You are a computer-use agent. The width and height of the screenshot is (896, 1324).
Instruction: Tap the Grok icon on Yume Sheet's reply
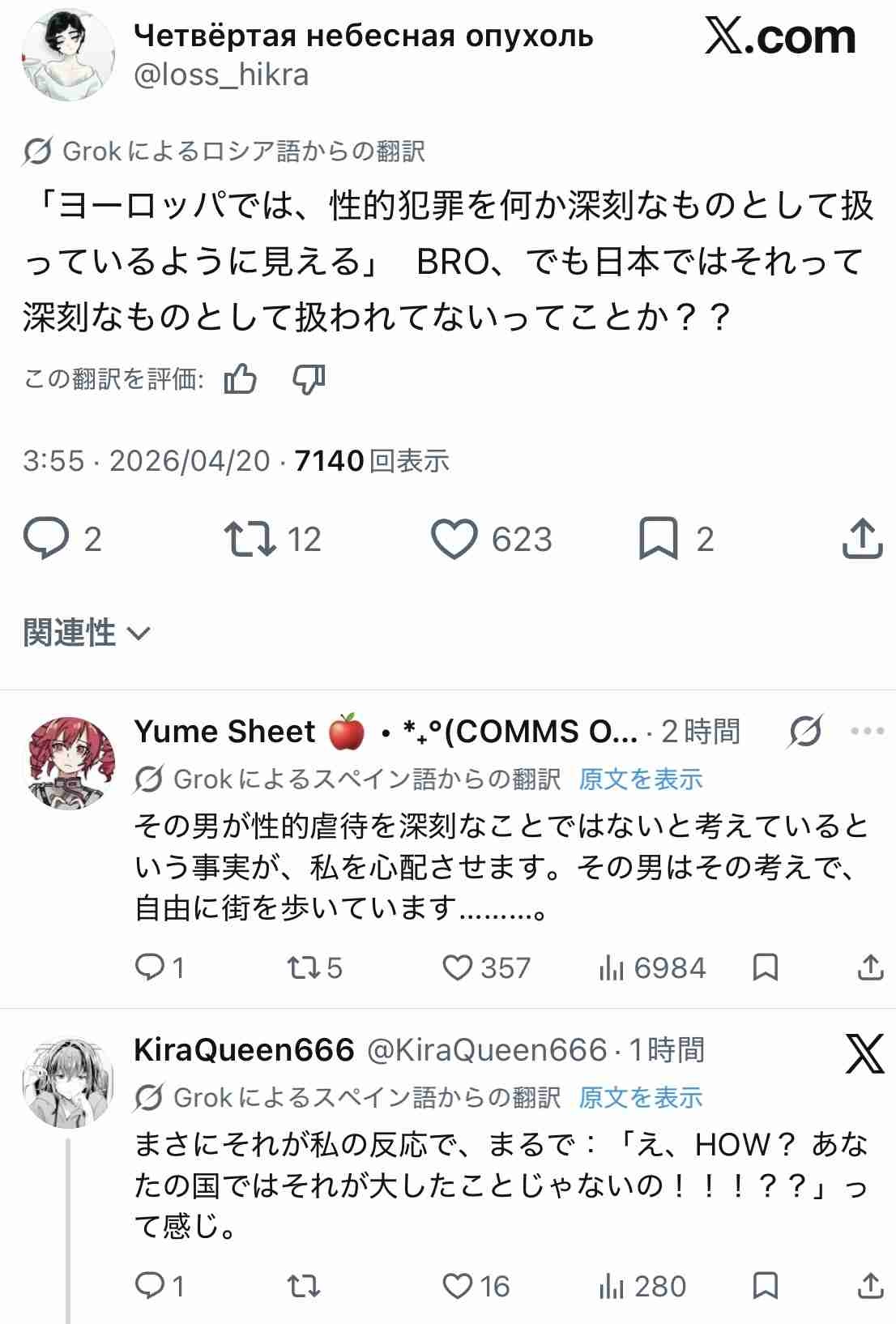point(806,731)
